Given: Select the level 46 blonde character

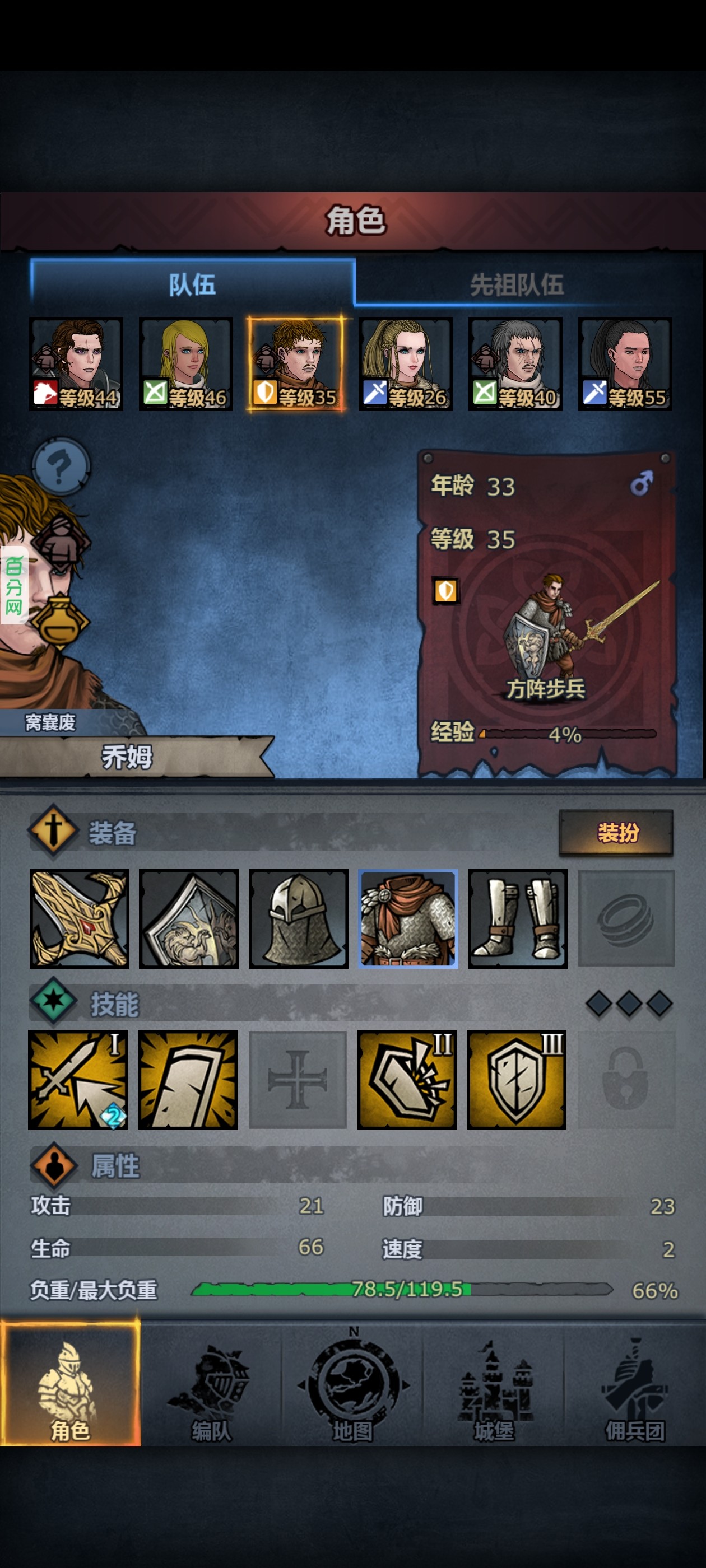Looking at the screenshot, I should [186, 363].
